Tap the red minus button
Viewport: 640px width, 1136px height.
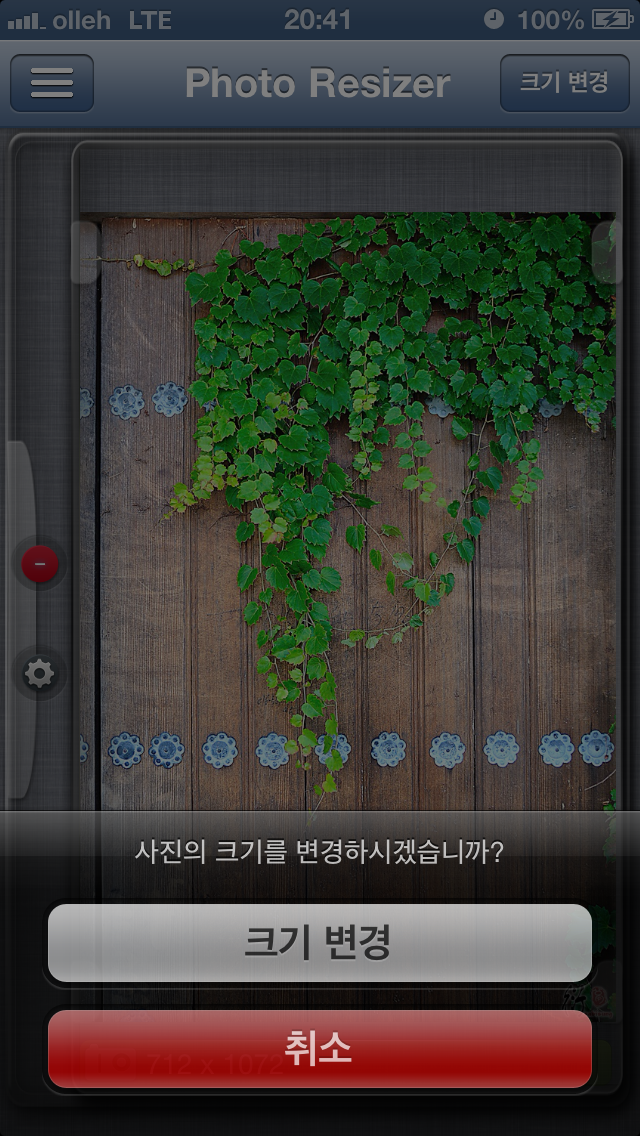pyautogui.click(x=40, y=565)
